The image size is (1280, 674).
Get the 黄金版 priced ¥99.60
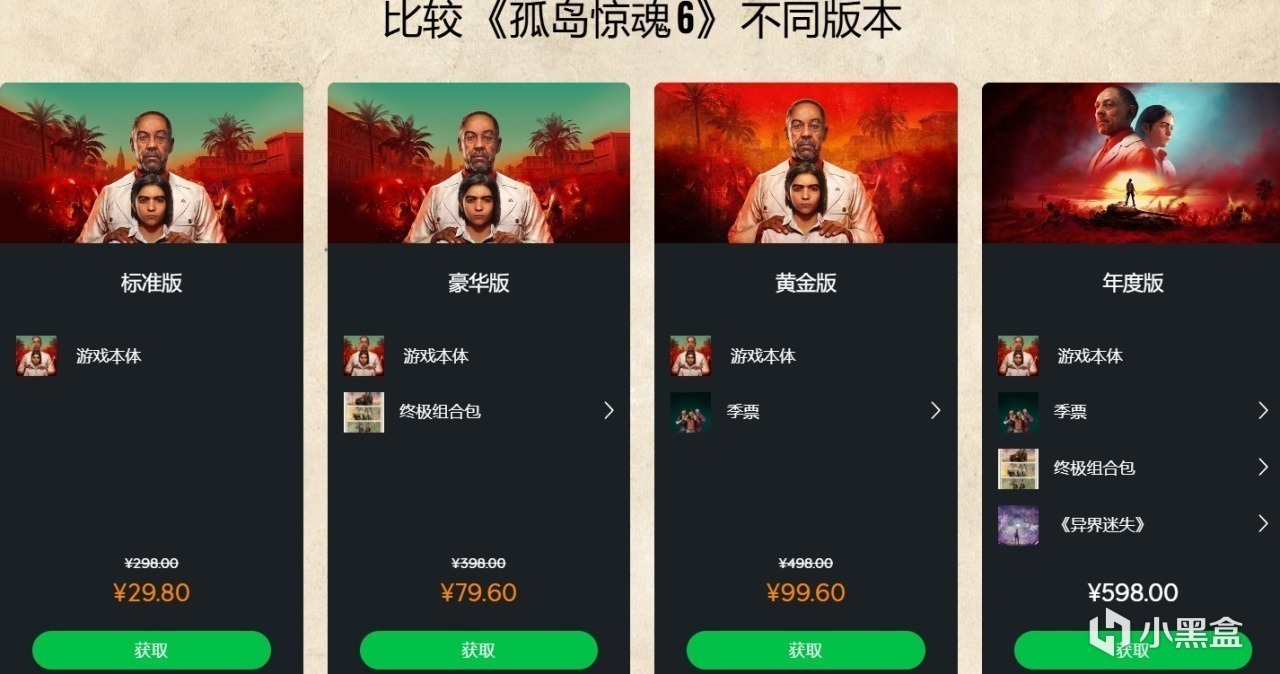click(x=805, y=650)
